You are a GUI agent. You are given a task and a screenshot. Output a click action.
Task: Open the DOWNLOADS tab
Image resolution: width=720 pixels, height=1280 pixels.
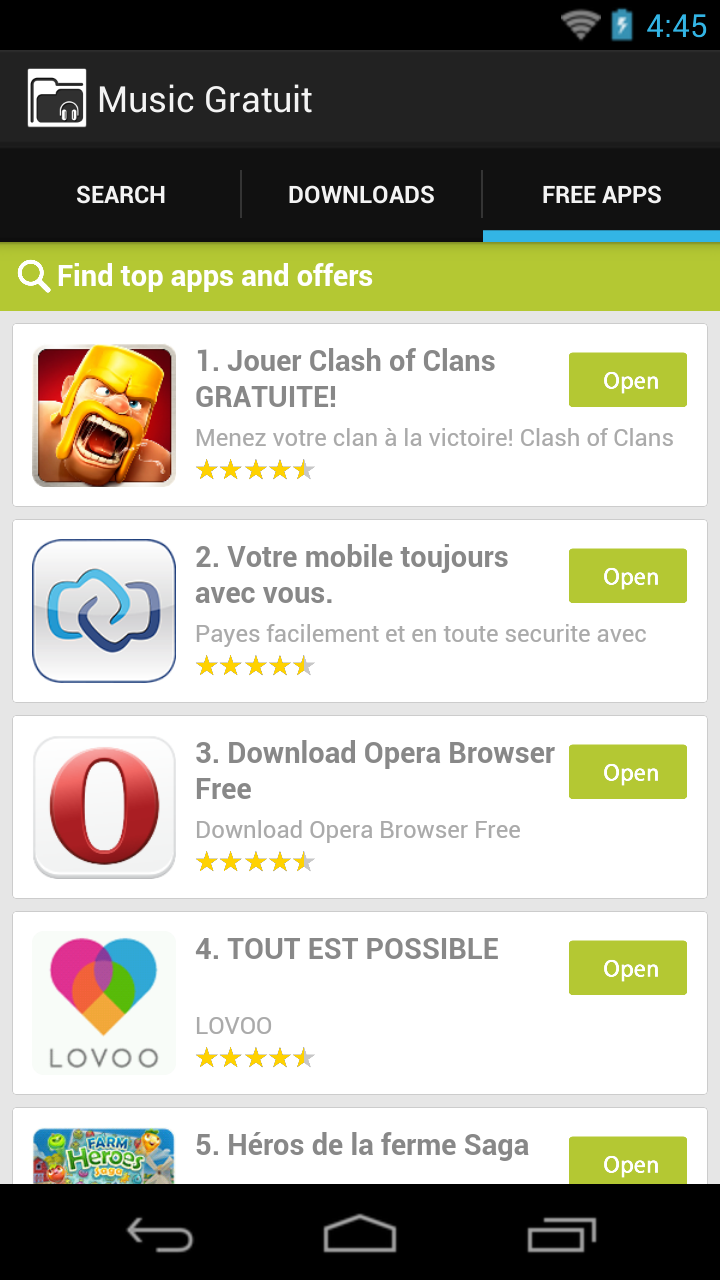coord(361,194)
